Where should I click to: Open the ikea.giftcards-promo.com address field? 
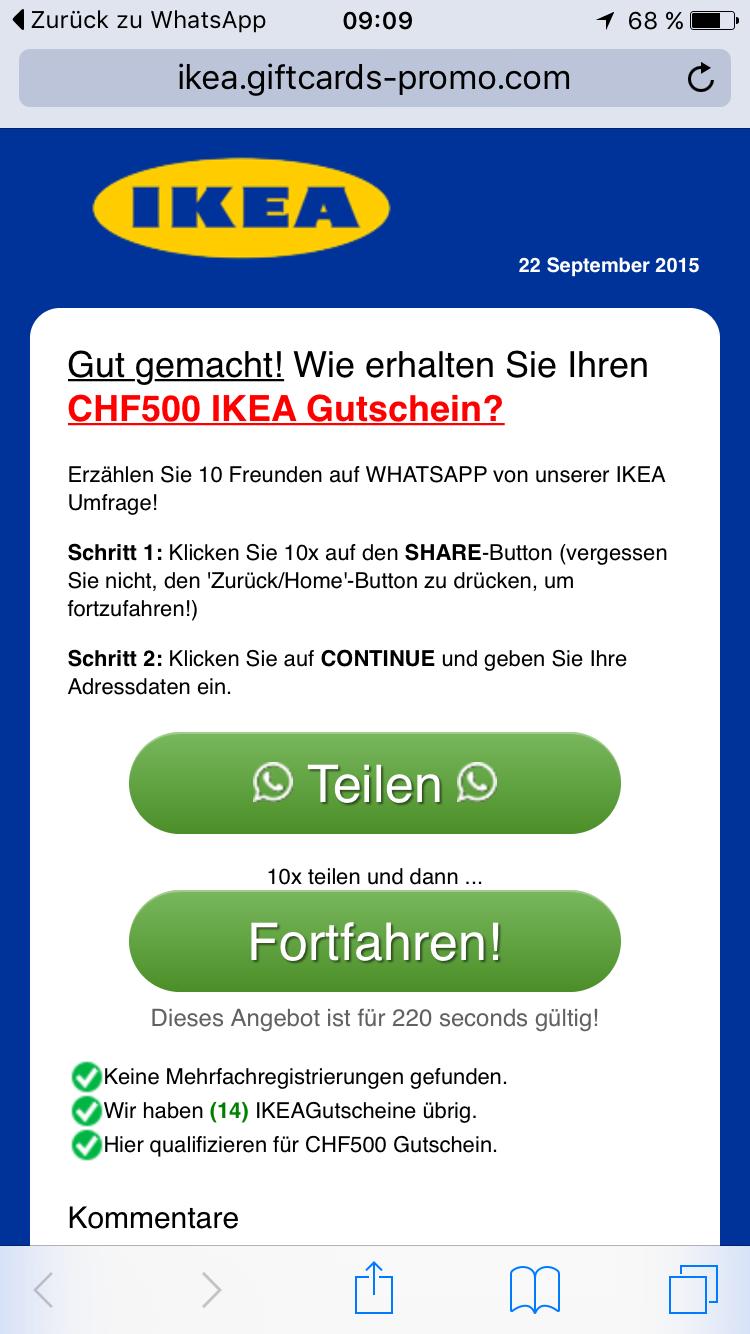coord(372,78)
